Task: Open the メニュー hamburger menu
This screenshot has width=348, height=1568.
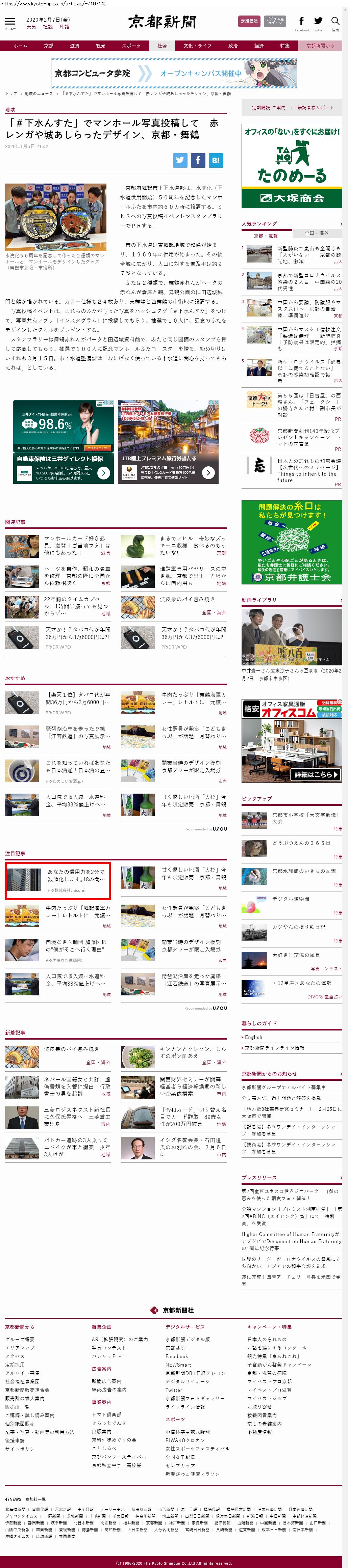Action: 10,23
